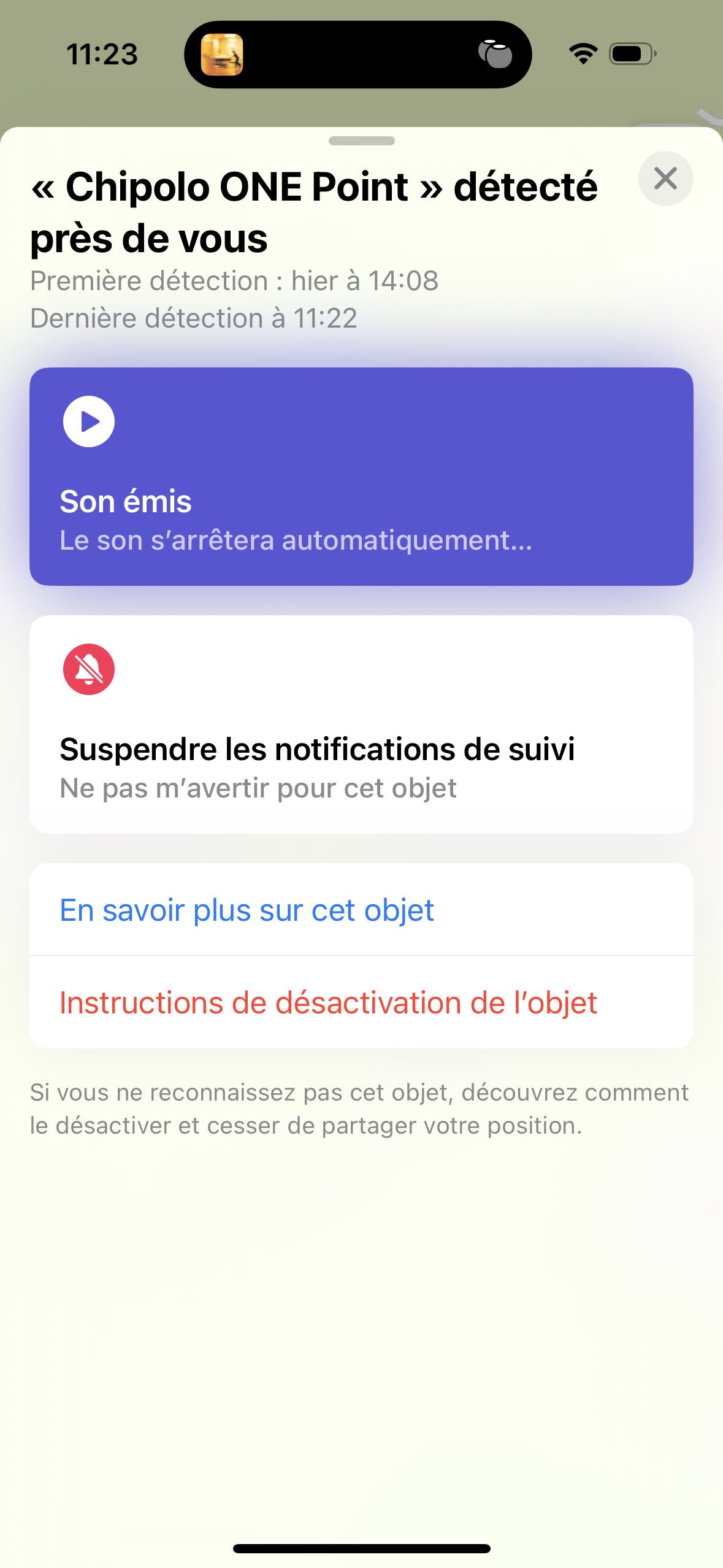This screenshot has height=1568, width=723.
Task: Open En savoir plus sur cet objet
Action: (361, 910)
